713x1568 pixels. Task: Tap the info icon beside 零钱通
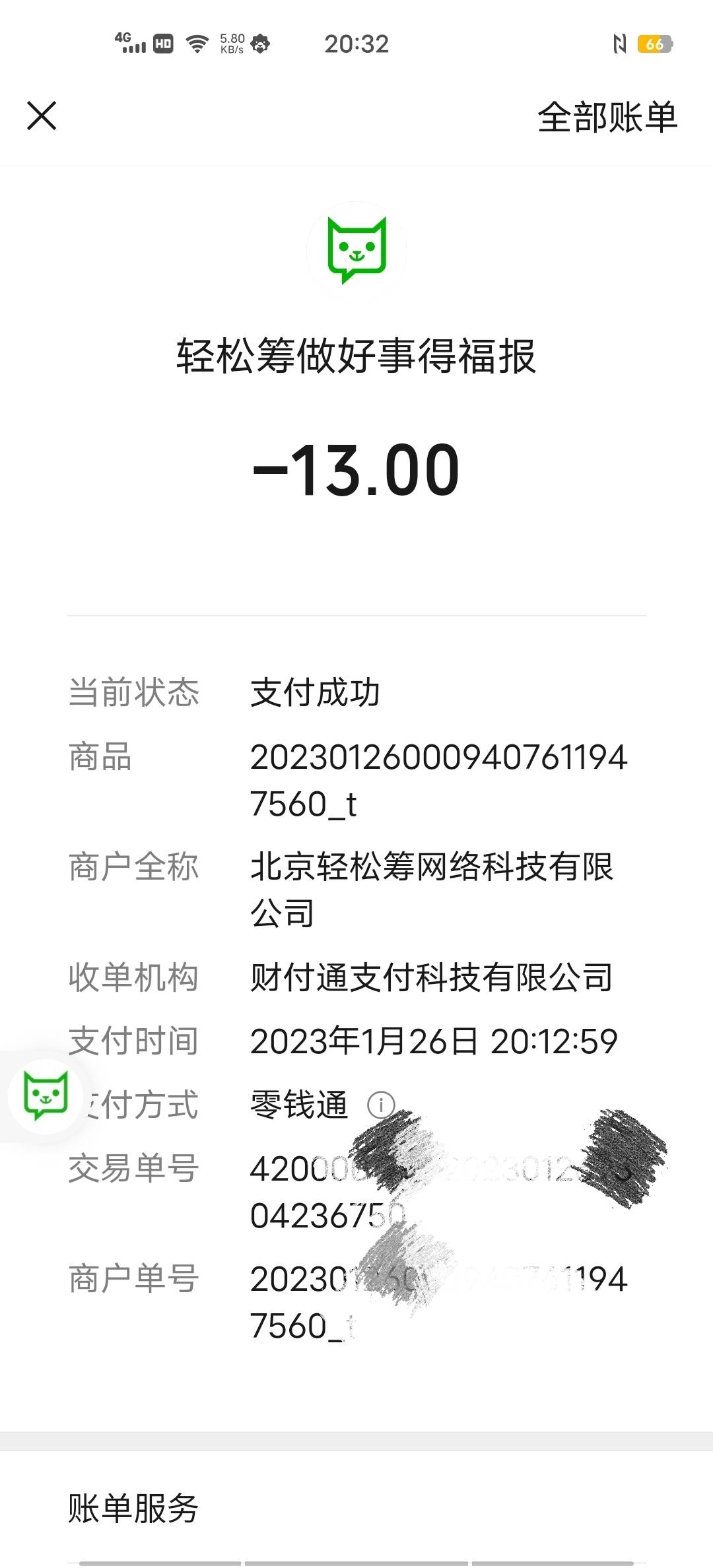click(x=381, y=1104)
